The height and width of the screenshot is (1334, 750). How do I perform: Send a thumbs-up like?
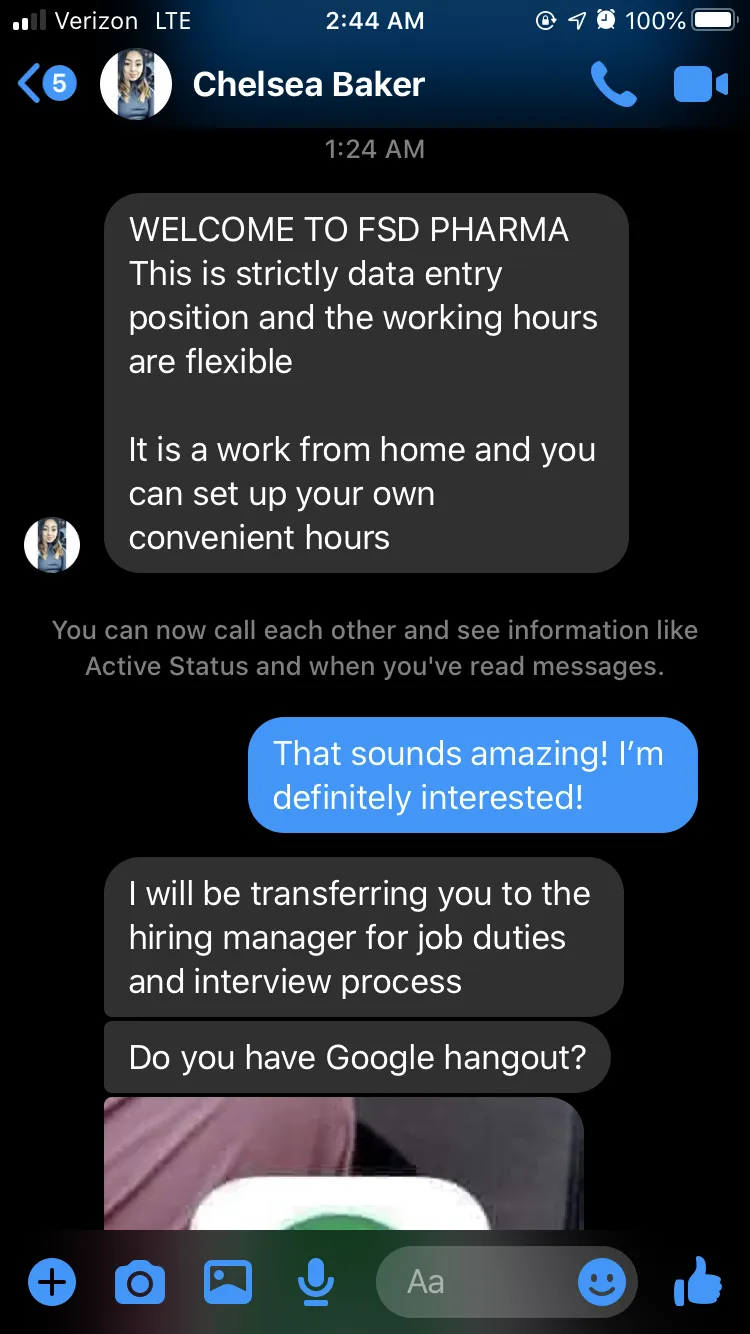click(x=698, y=1280)
